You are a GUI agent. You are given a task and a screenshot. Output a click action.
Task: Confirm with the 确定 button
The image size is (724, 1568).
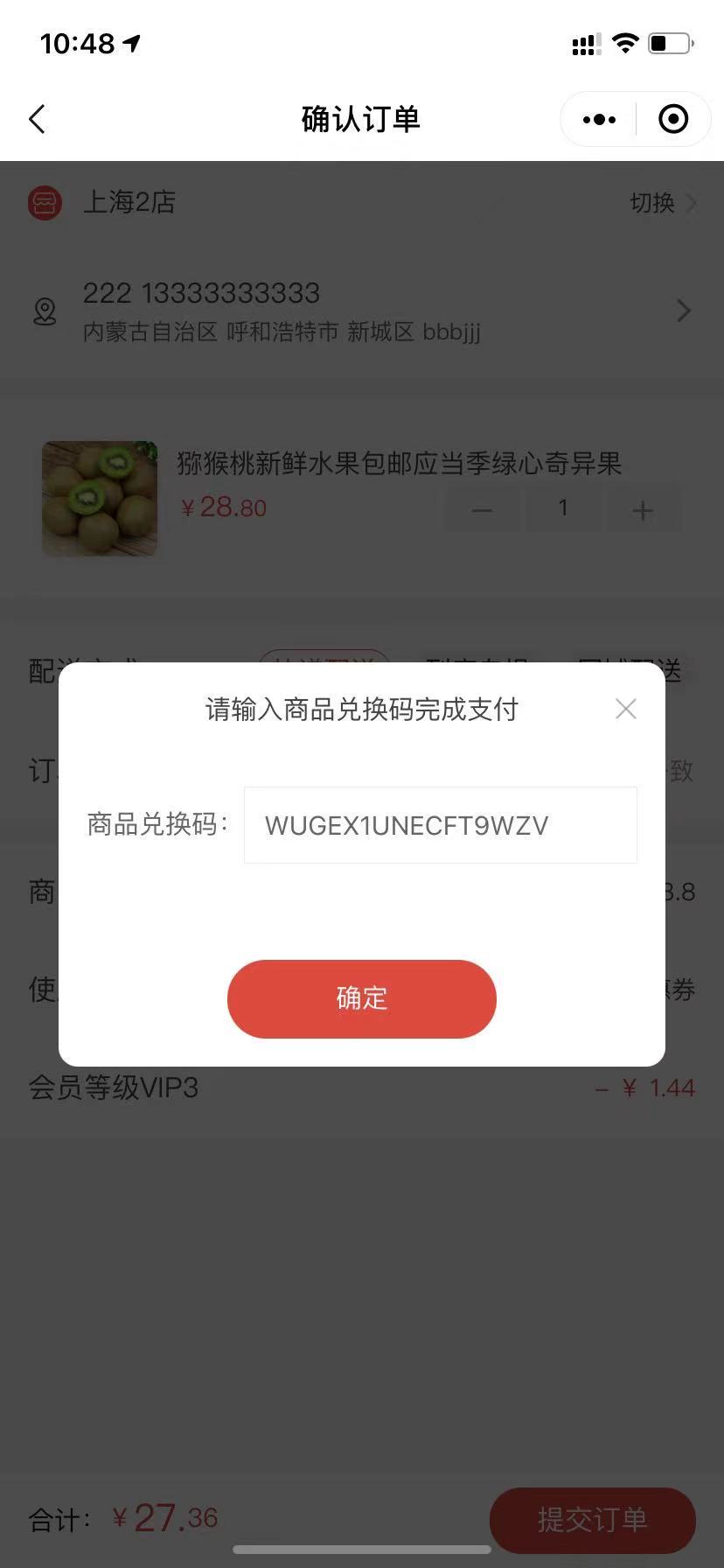tap(362, 998)
